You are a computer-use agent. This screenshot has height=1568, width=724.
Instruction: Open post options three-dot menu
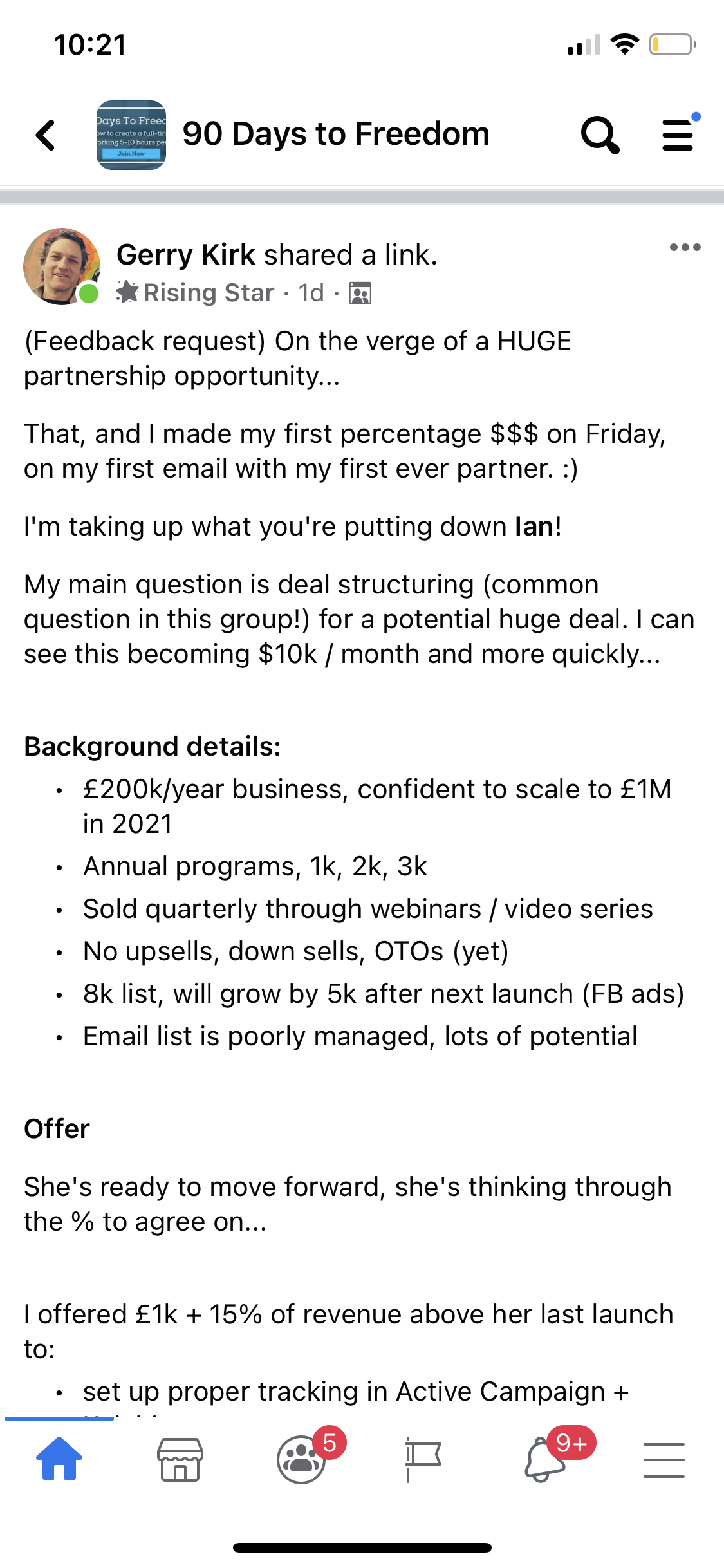pyautogui.click(x=685, y=247)
